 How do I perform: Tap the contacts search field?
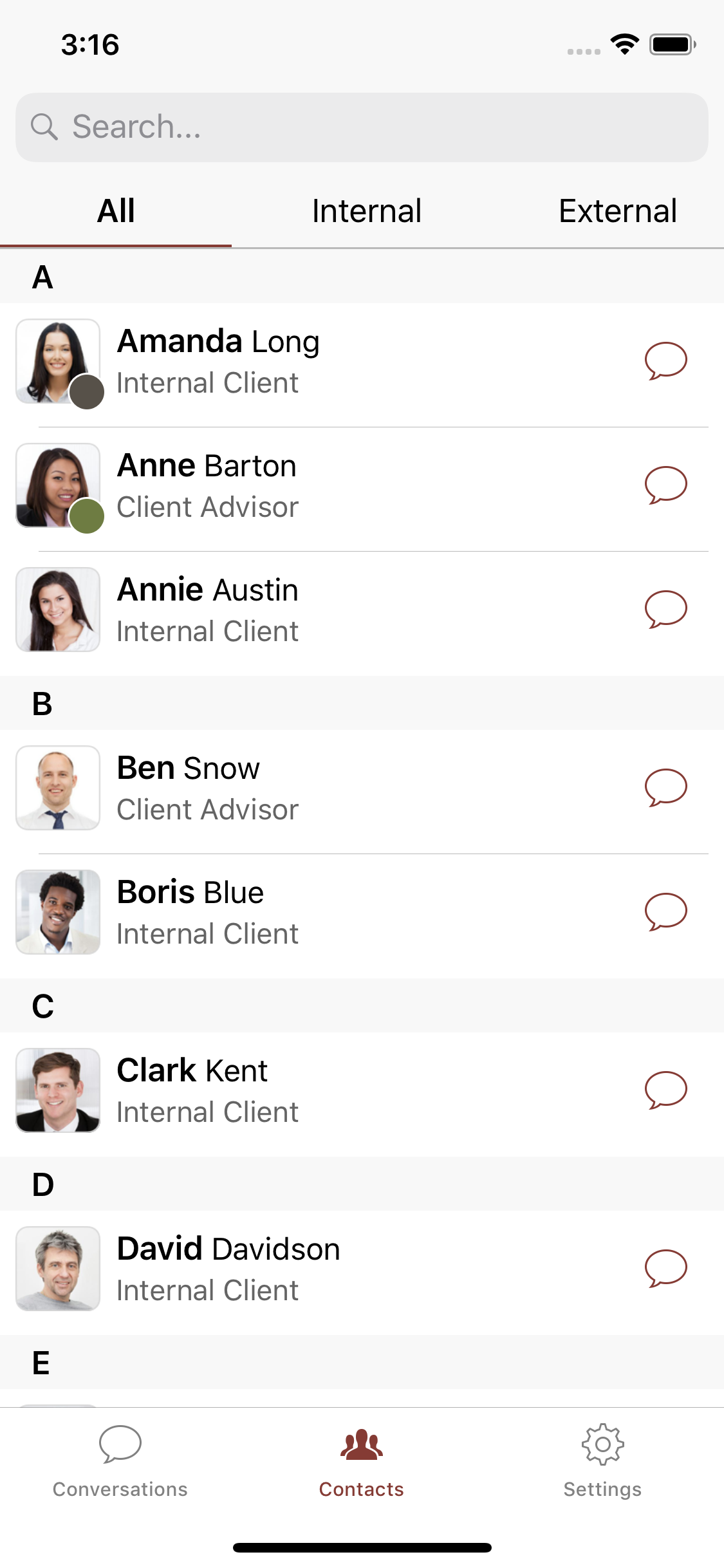[360, 127]
